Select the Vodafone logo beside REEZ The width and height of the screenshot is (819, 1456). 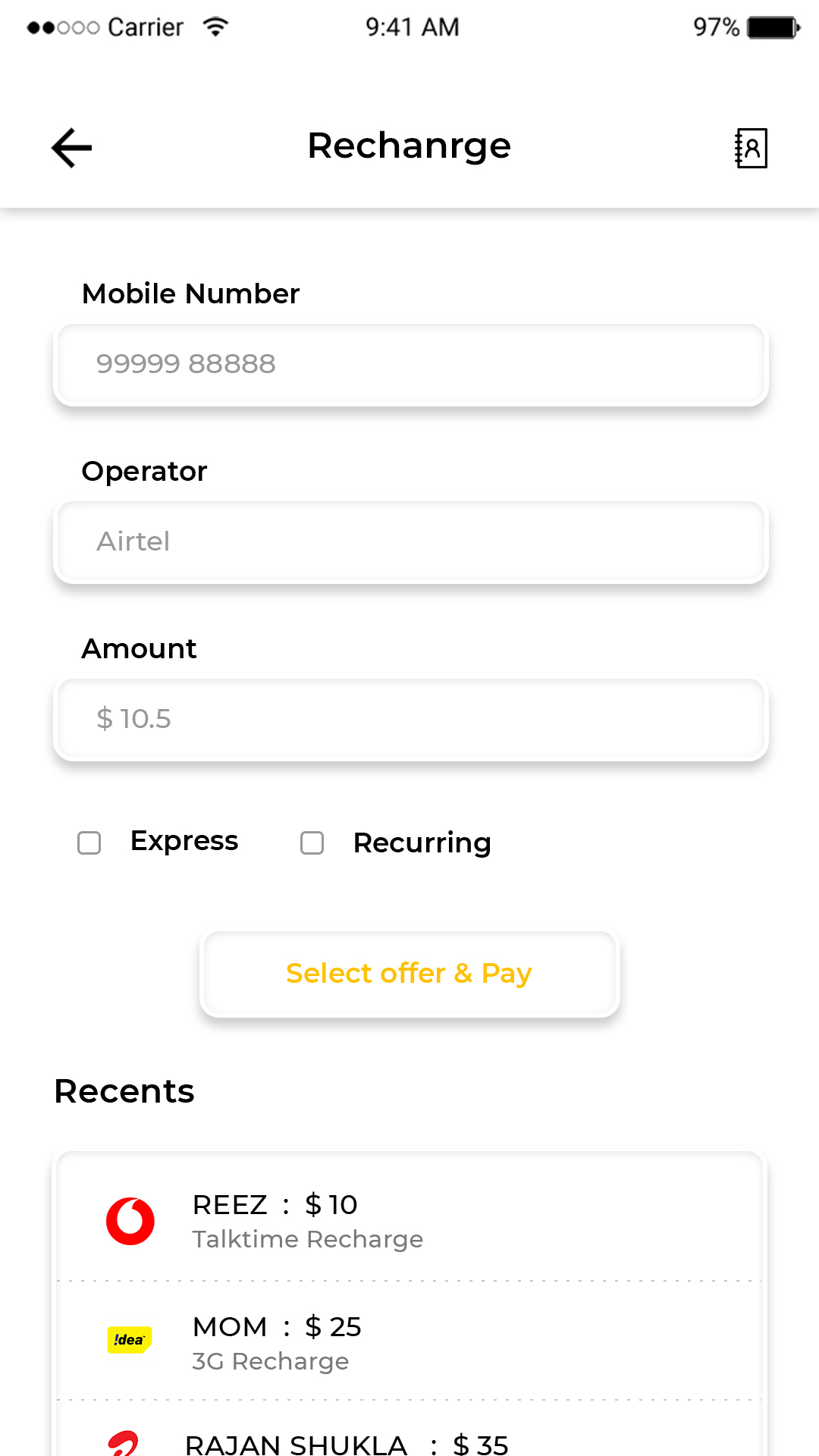coord(130,1220)
